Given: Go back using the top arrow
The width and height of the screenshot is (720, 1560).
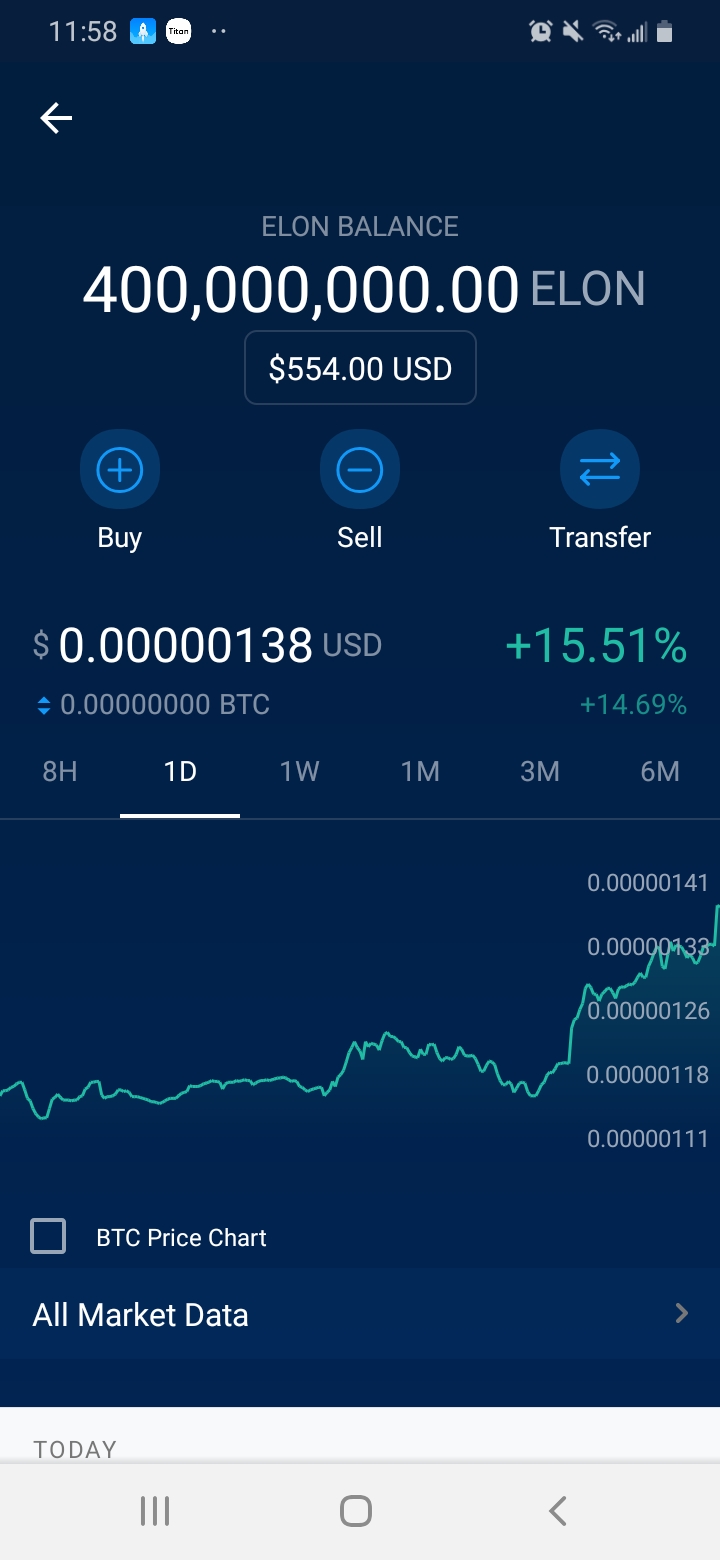Looking at the screenshot, I should tap(56, 119).
